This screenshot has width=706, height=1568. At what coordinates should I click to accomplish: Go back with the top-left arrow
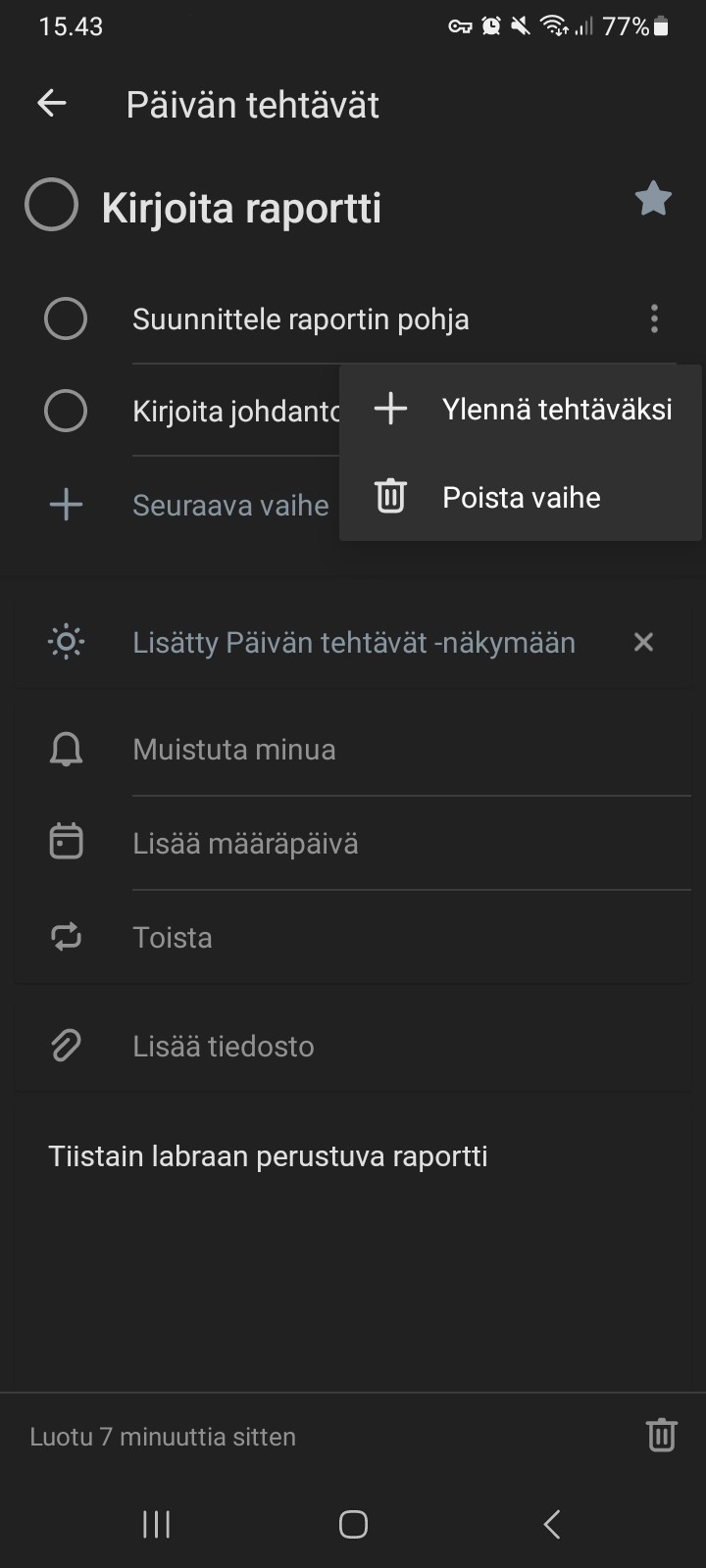point(51,103)
